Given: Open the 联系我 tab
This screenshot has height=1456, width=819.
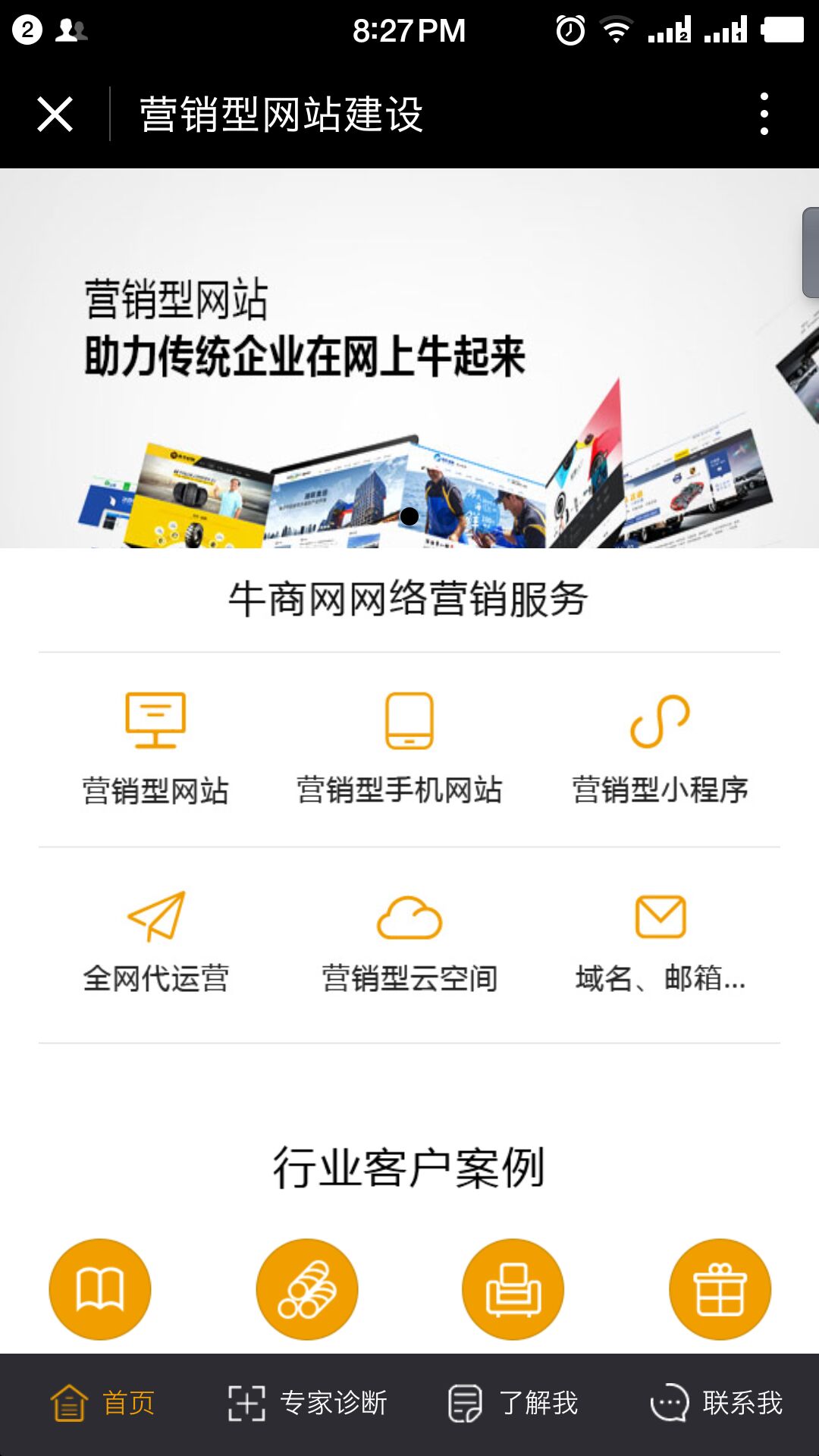Looking at the screenshot, I should pos(717,1403).
